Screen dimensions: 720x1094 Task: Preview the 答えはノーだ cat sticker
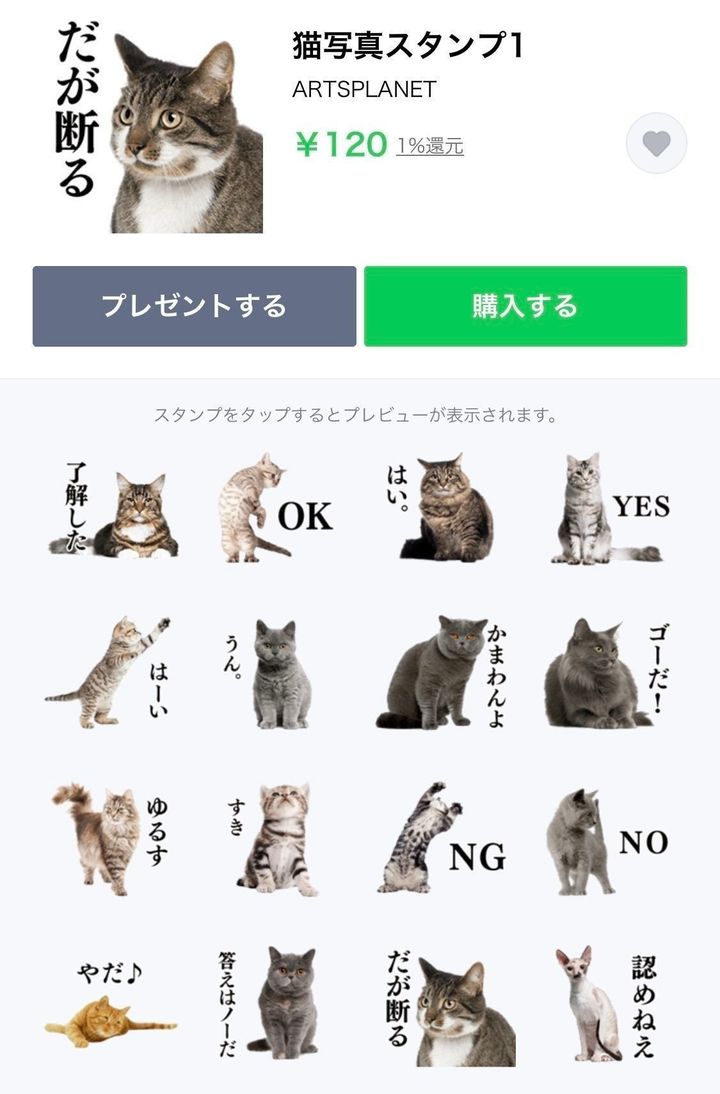(274, 1004)
